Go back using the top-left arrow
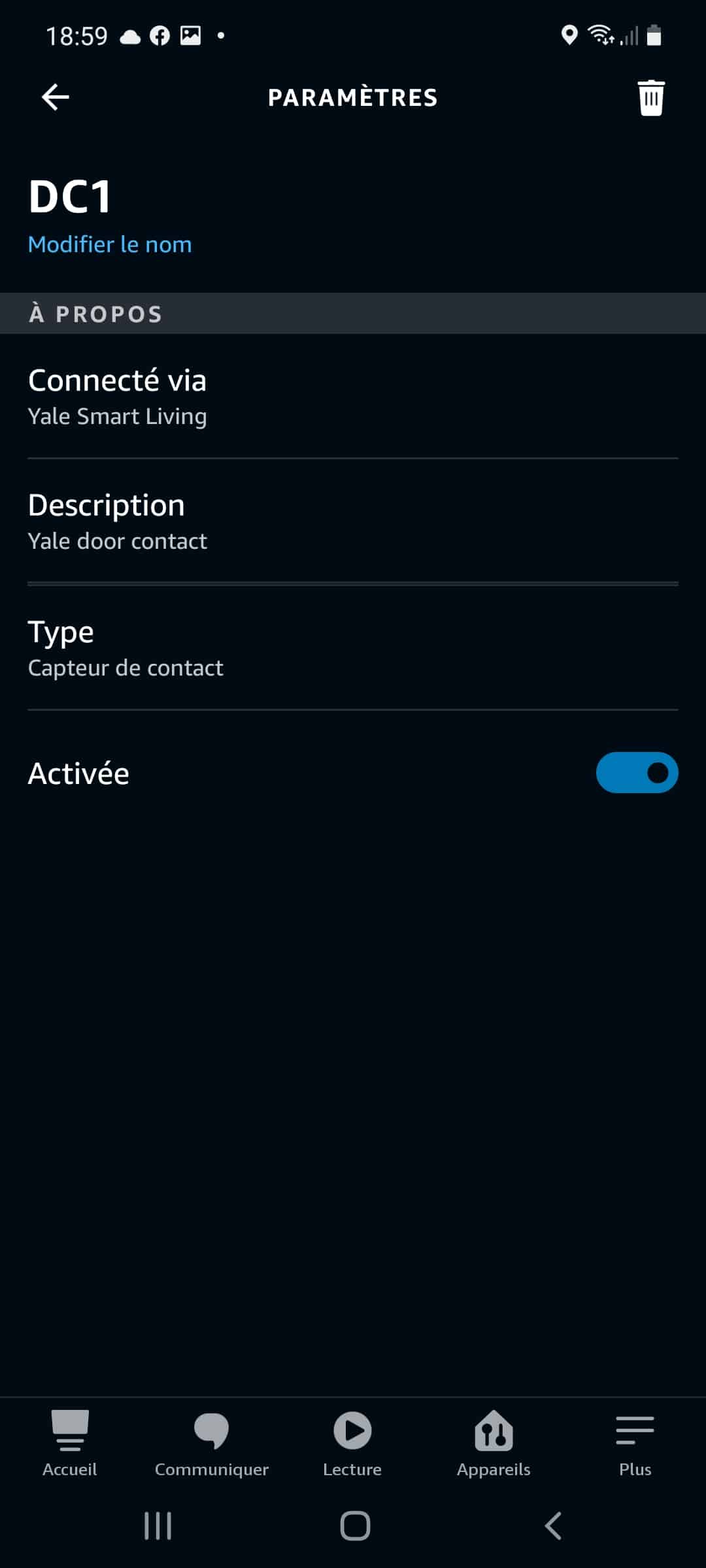706x1568 pixels. (x=56, y=97)
